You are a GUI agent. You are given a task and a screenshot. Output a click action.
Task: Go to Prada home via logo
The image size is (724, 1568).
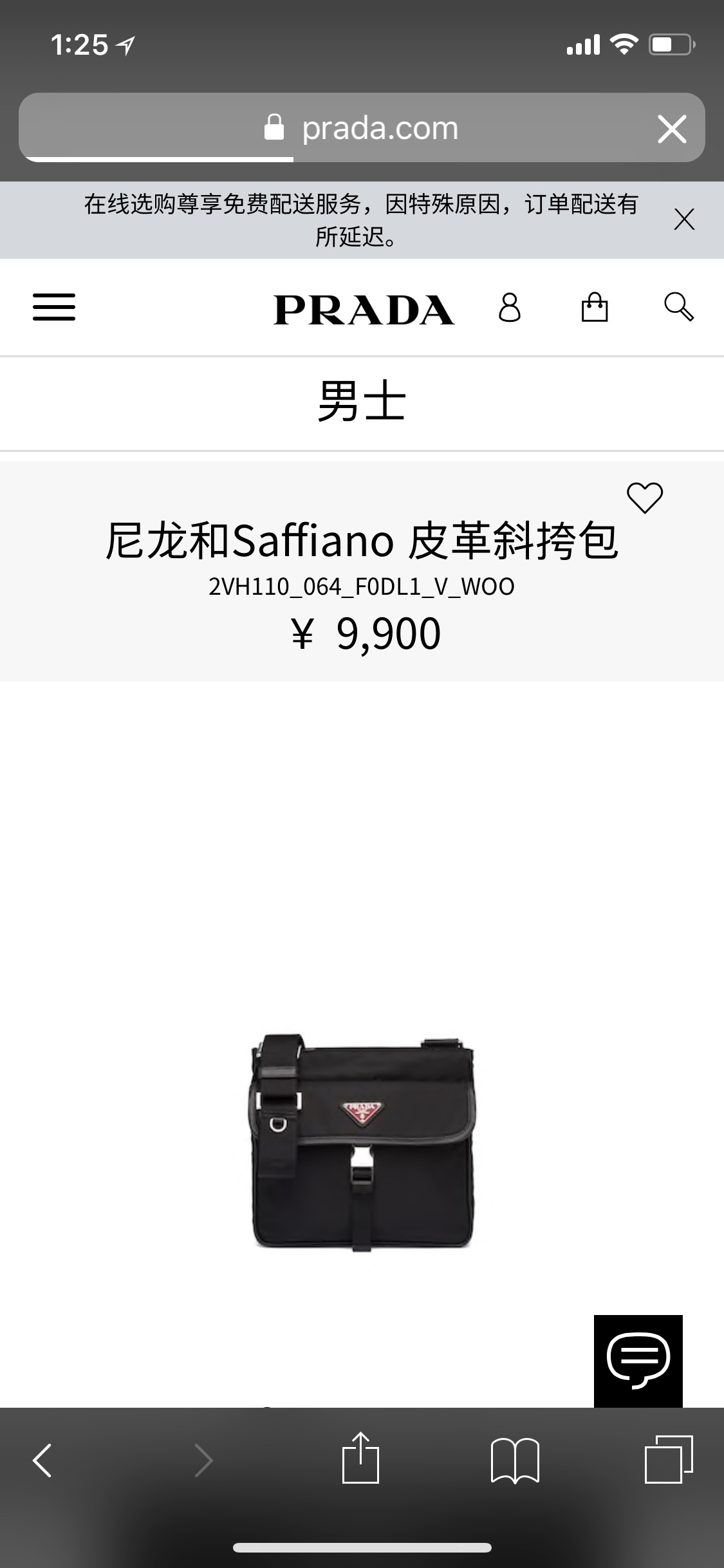coord(364,310)
